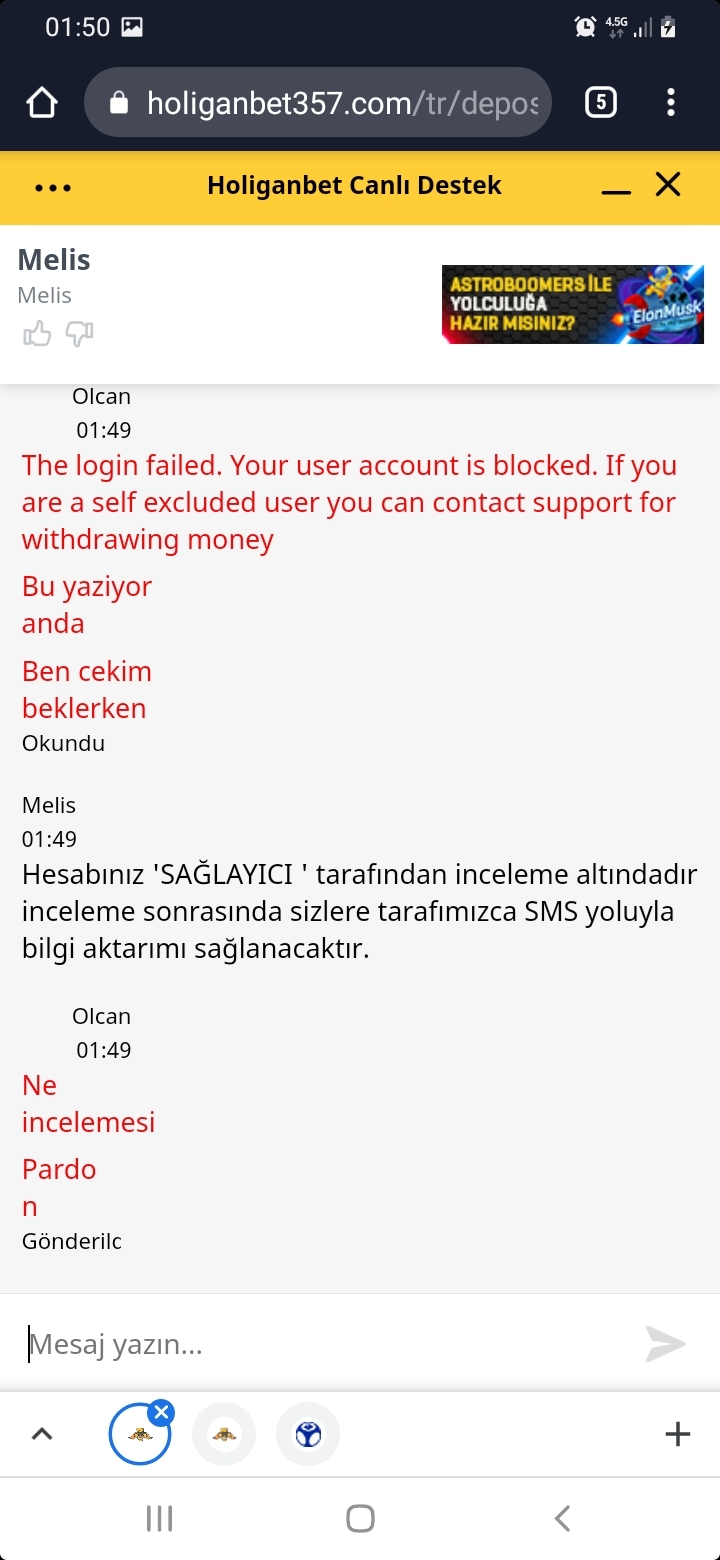Close the live support chat window
This screenshot has width=720, height=1560.
(668, 185)
